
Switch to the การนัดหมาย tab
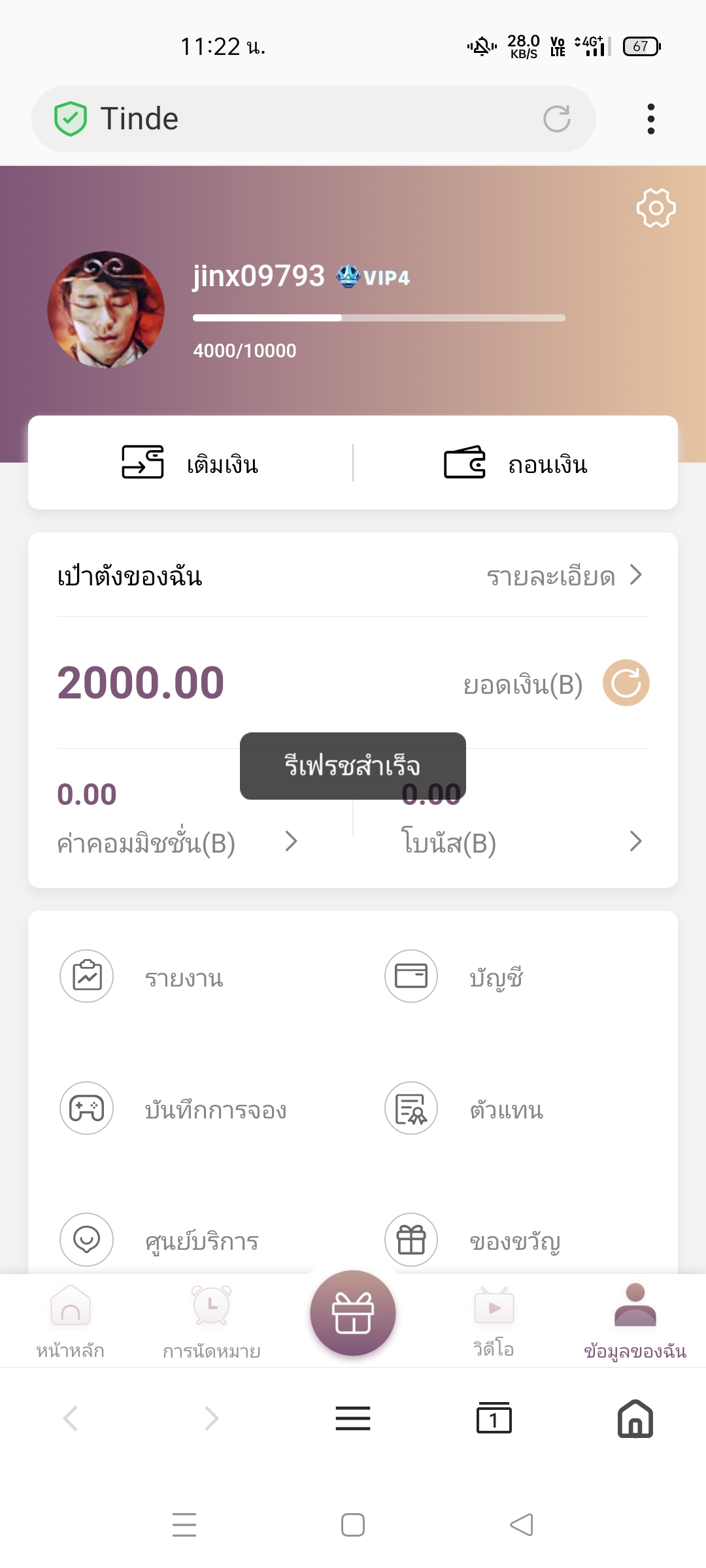coord(212,1321)
